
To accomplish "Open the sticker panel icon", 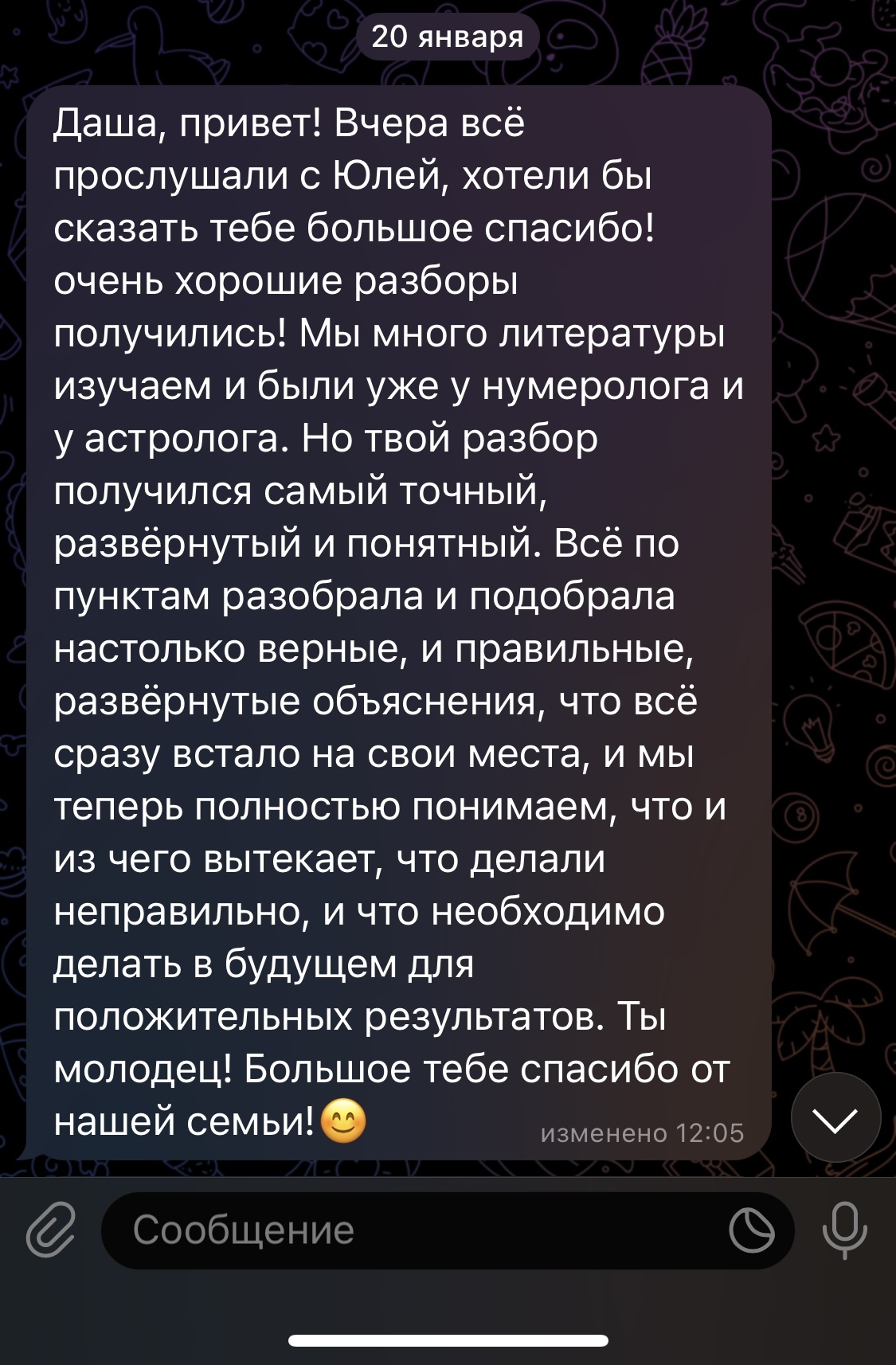I will (x=751, y=1230).
